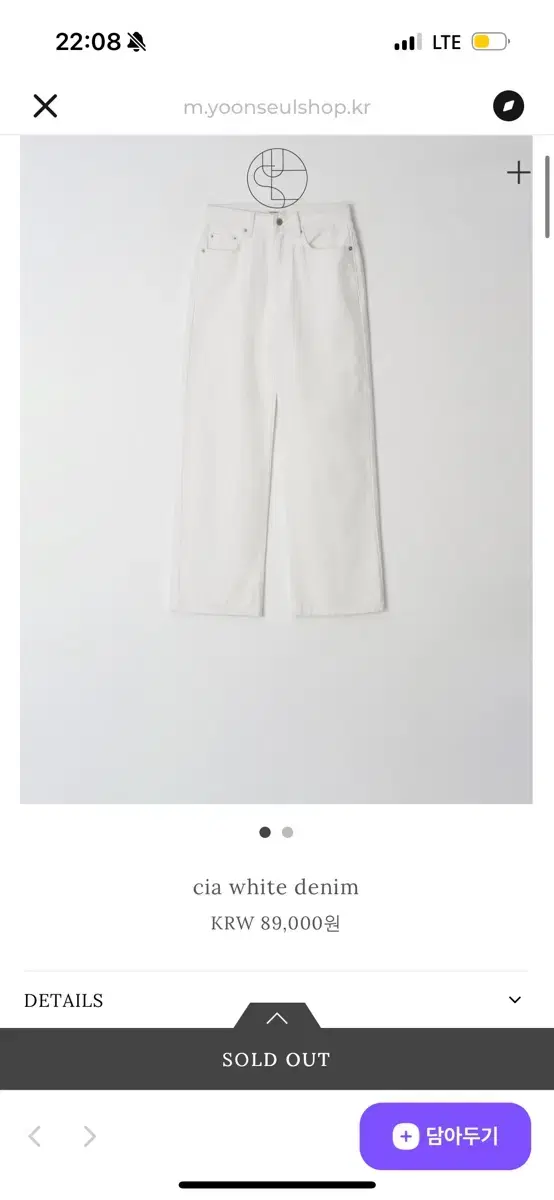Open page in Safari compass icon
The image size is (554, 1200).
(508, 106)
